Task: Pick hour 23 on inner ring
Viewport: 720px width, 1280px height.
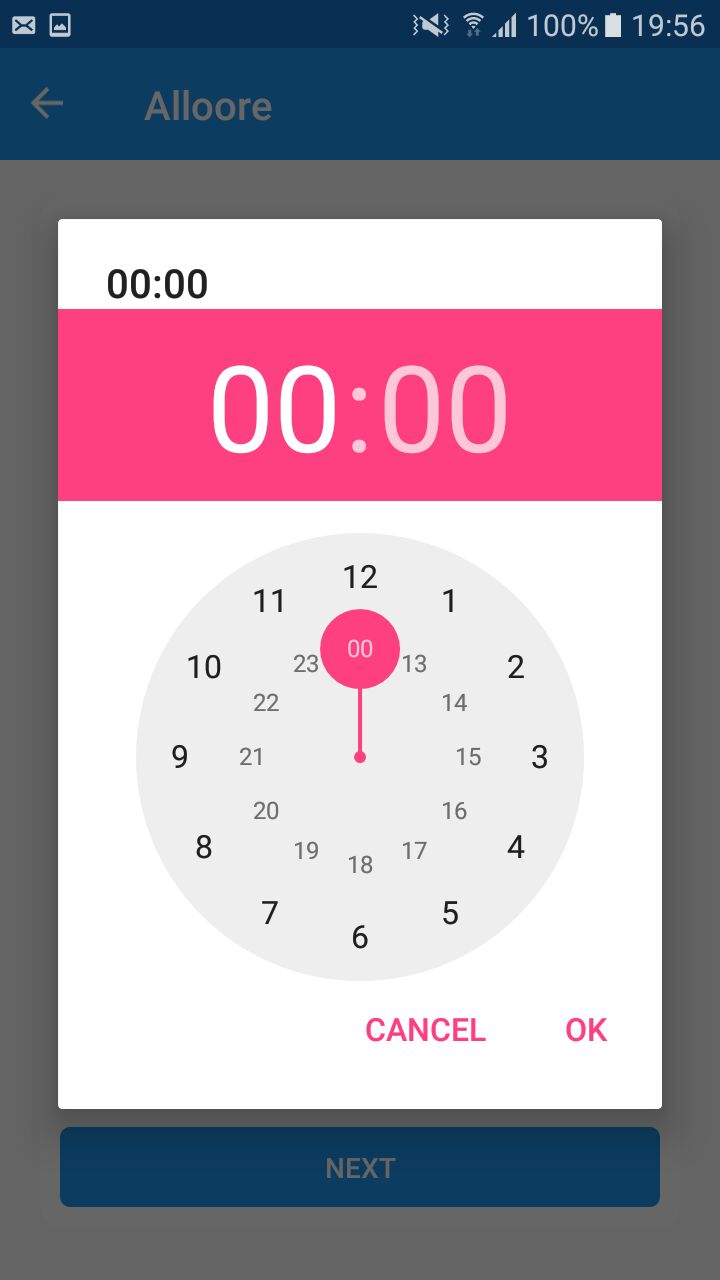Action: point(306,663)
